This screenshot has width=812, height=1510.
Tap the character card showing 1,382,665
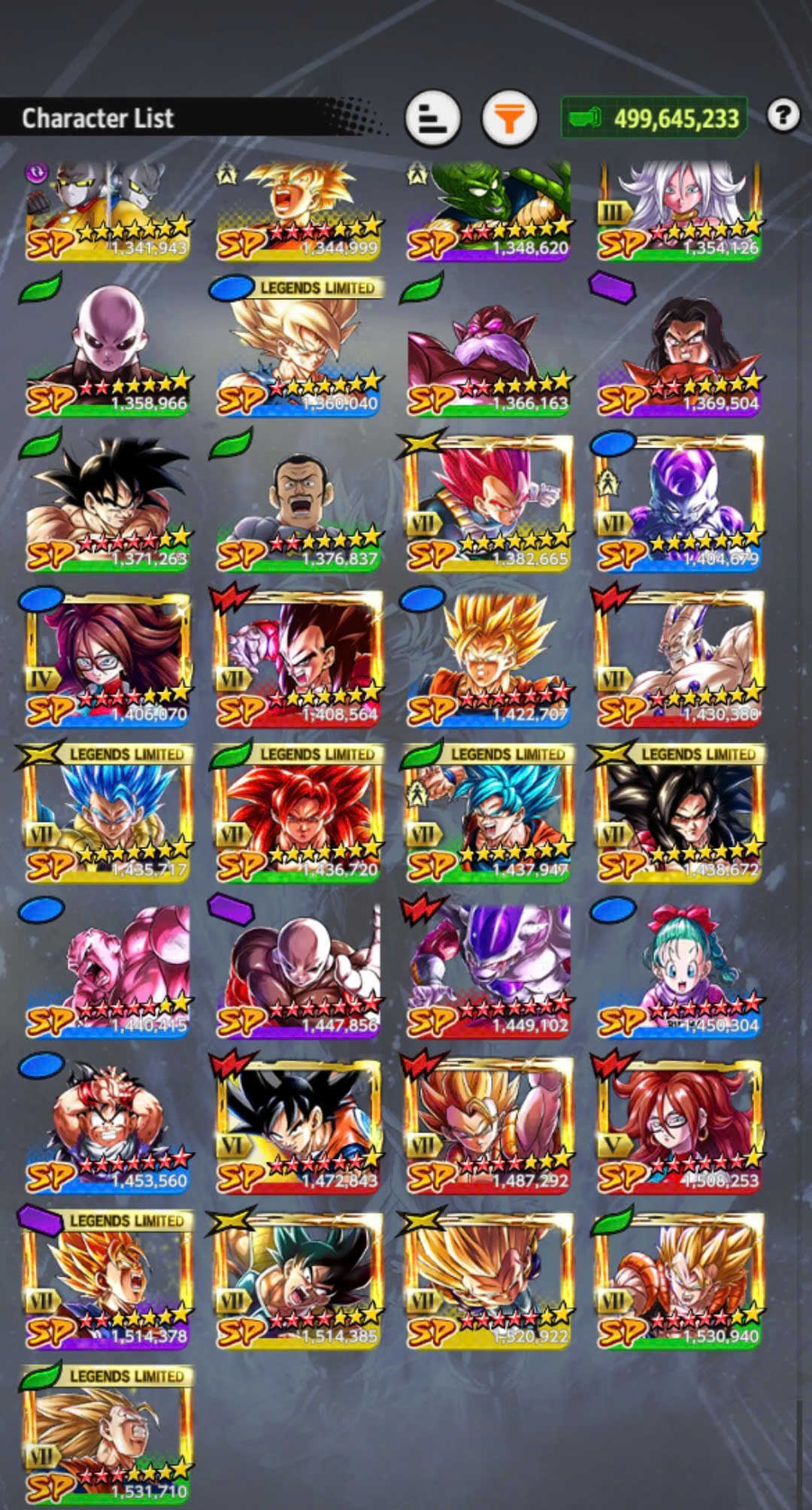489,505
